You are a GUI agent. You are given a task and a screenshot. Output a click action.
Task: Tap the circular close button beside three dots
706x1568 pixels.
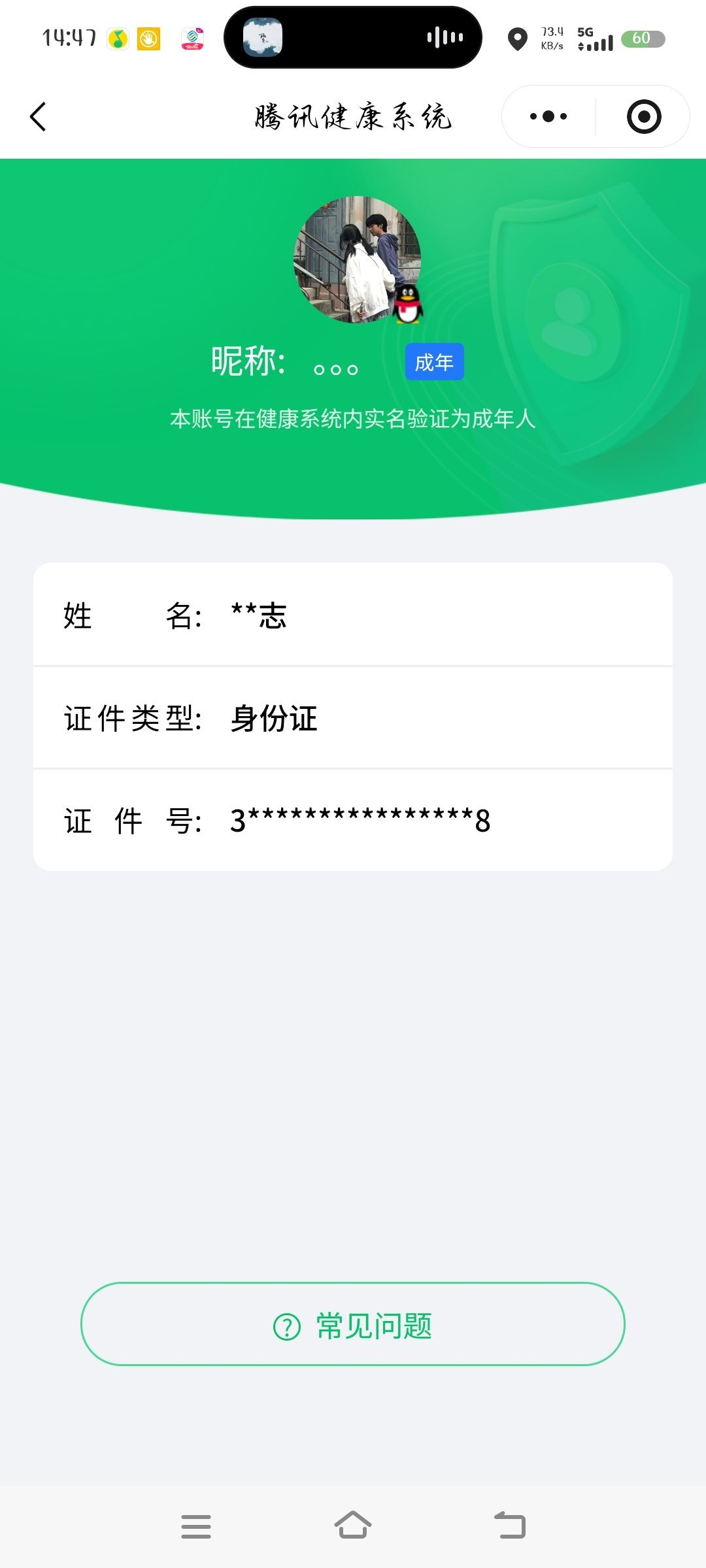(x=644, y=116)
